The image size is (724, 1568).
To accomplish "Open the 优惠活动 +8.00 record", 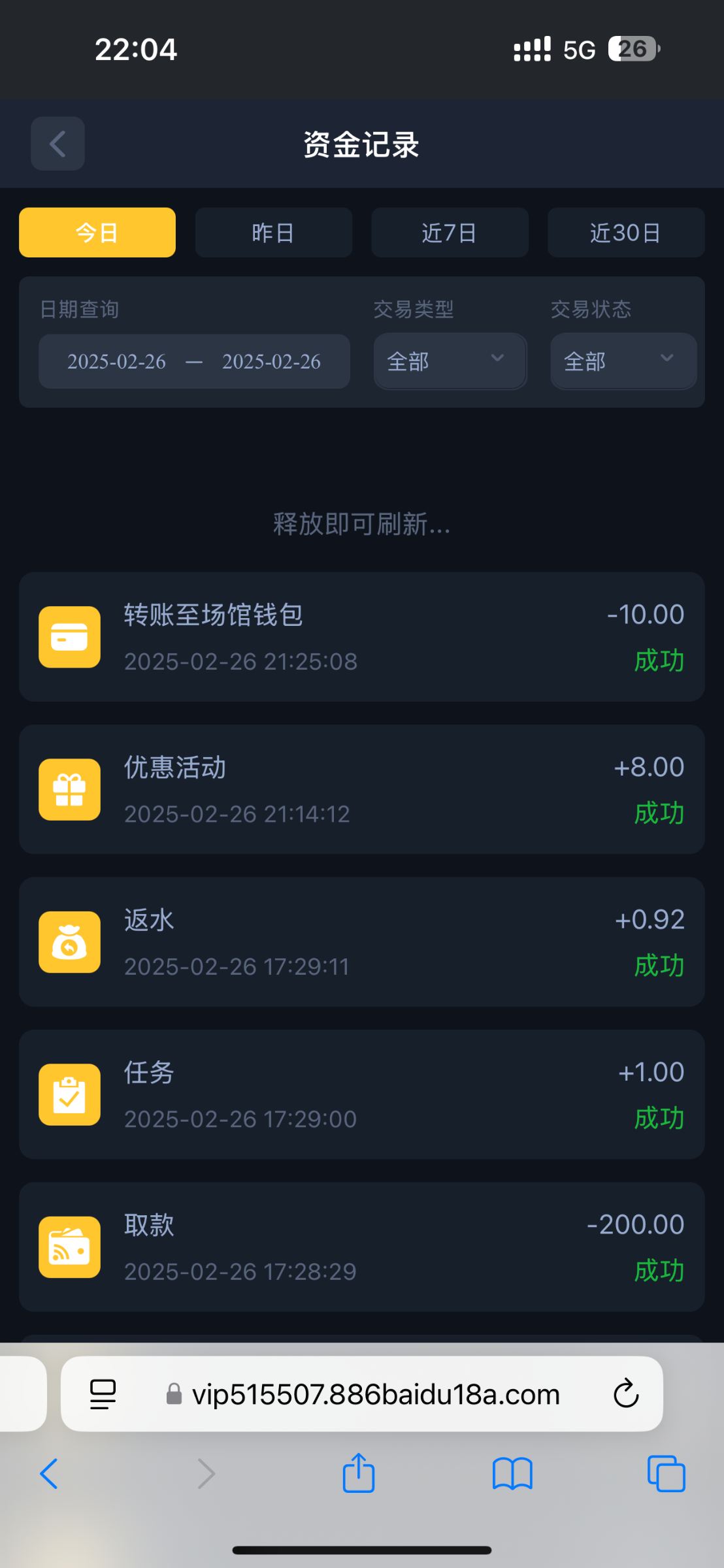I will (362, 789).
